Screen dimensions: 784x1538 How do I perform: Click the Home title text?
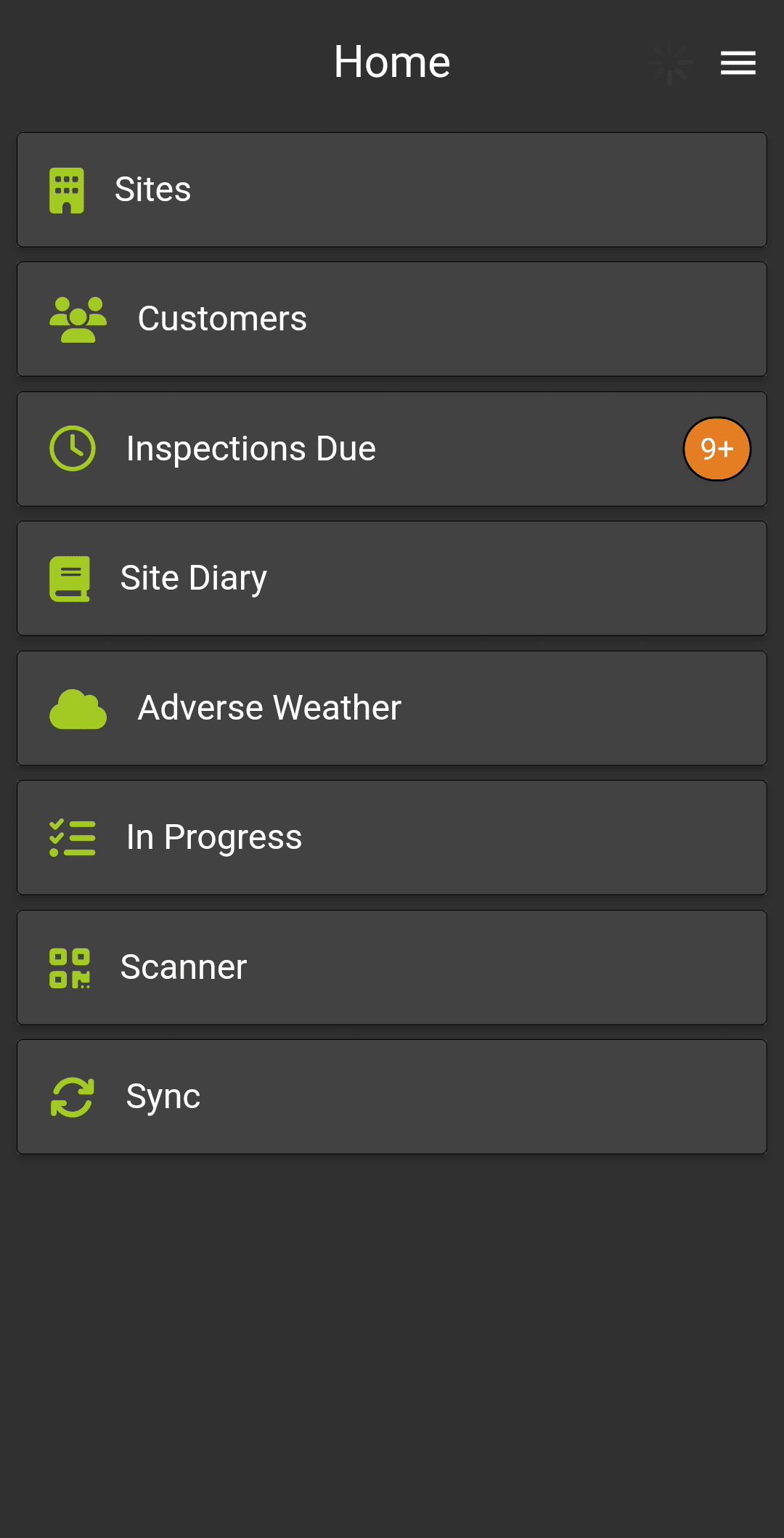[391, 62]
